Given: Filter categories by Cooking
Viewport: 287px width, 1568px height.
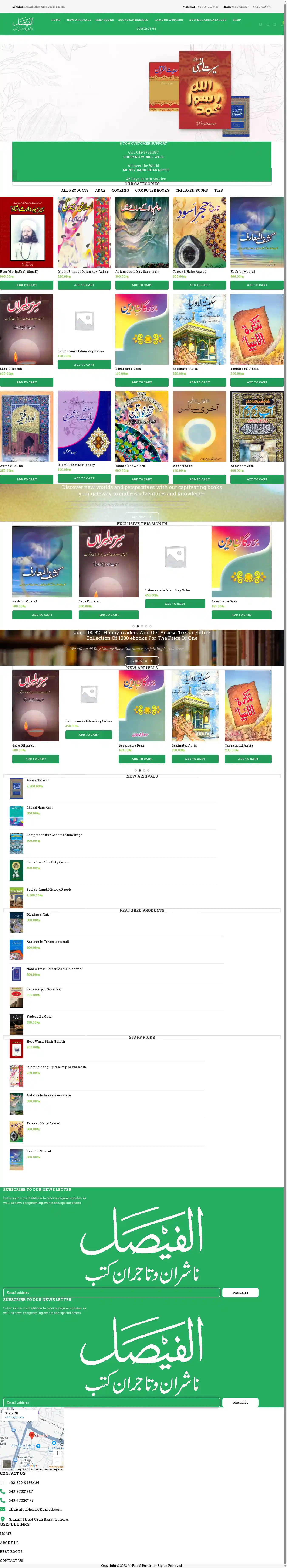Looking at the screenshot, I should coord(120,191).
